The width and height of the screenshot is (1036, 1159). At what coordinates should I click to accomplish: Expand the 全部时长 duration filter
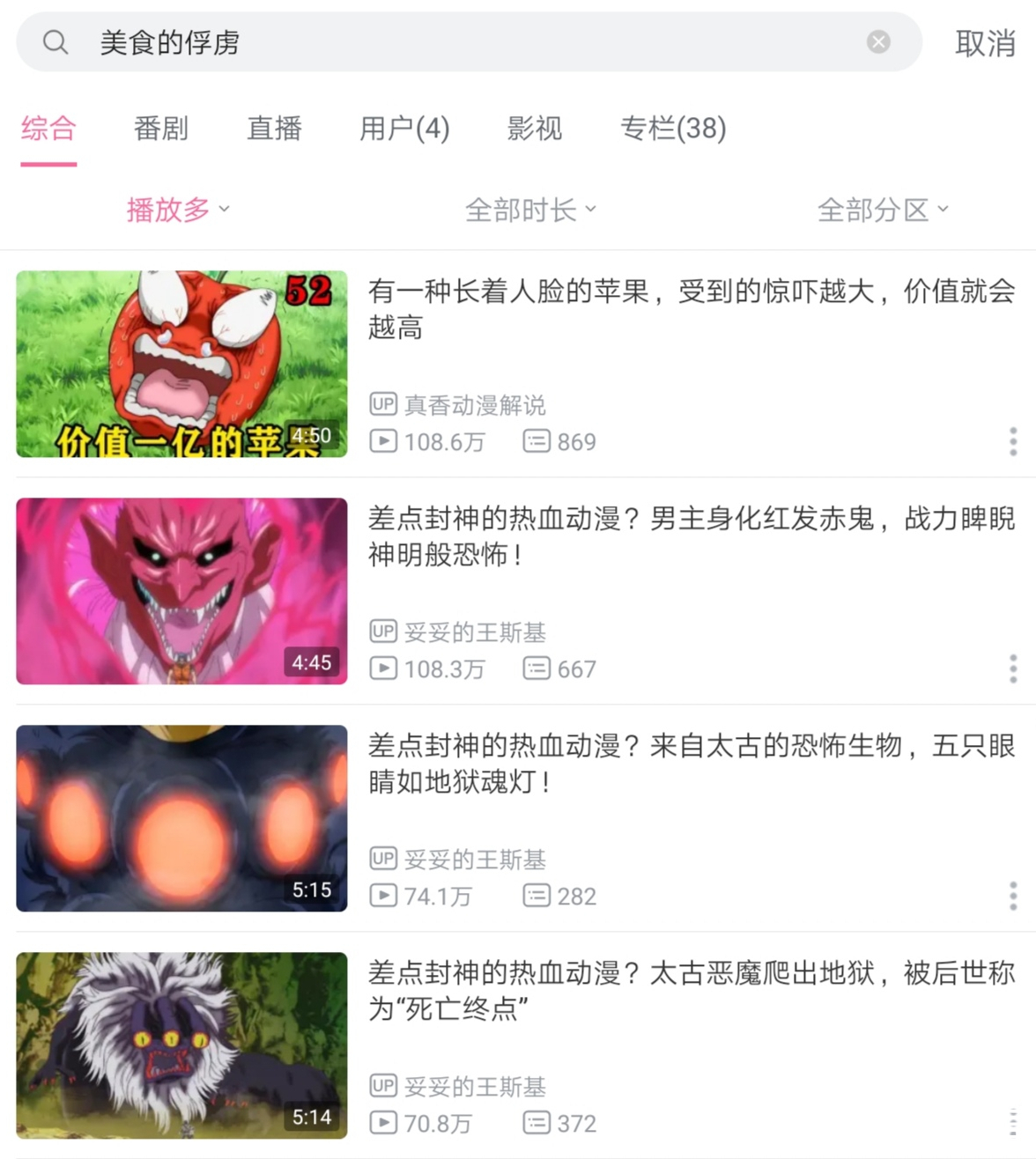click(x=529, y=209)
